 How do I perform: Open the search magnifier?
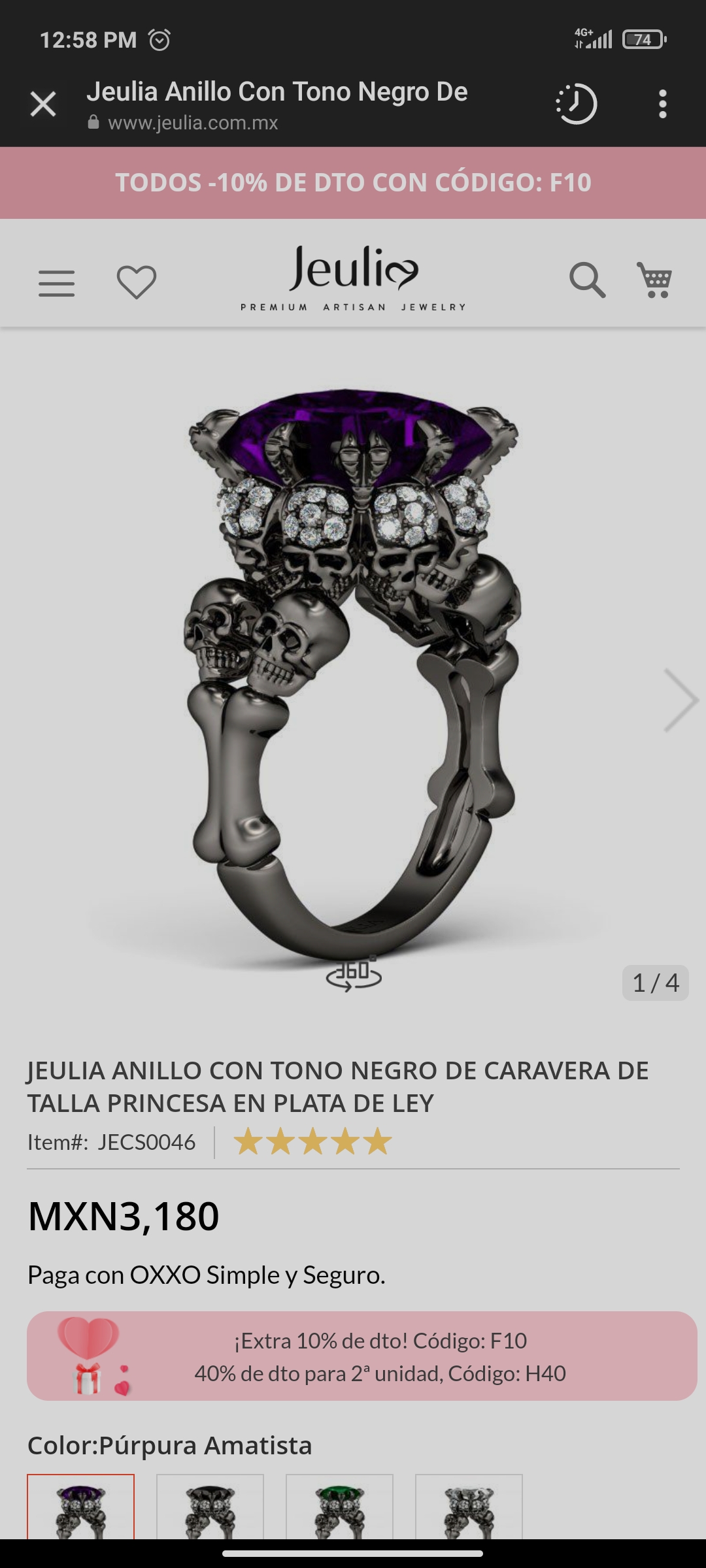point(587,280)
